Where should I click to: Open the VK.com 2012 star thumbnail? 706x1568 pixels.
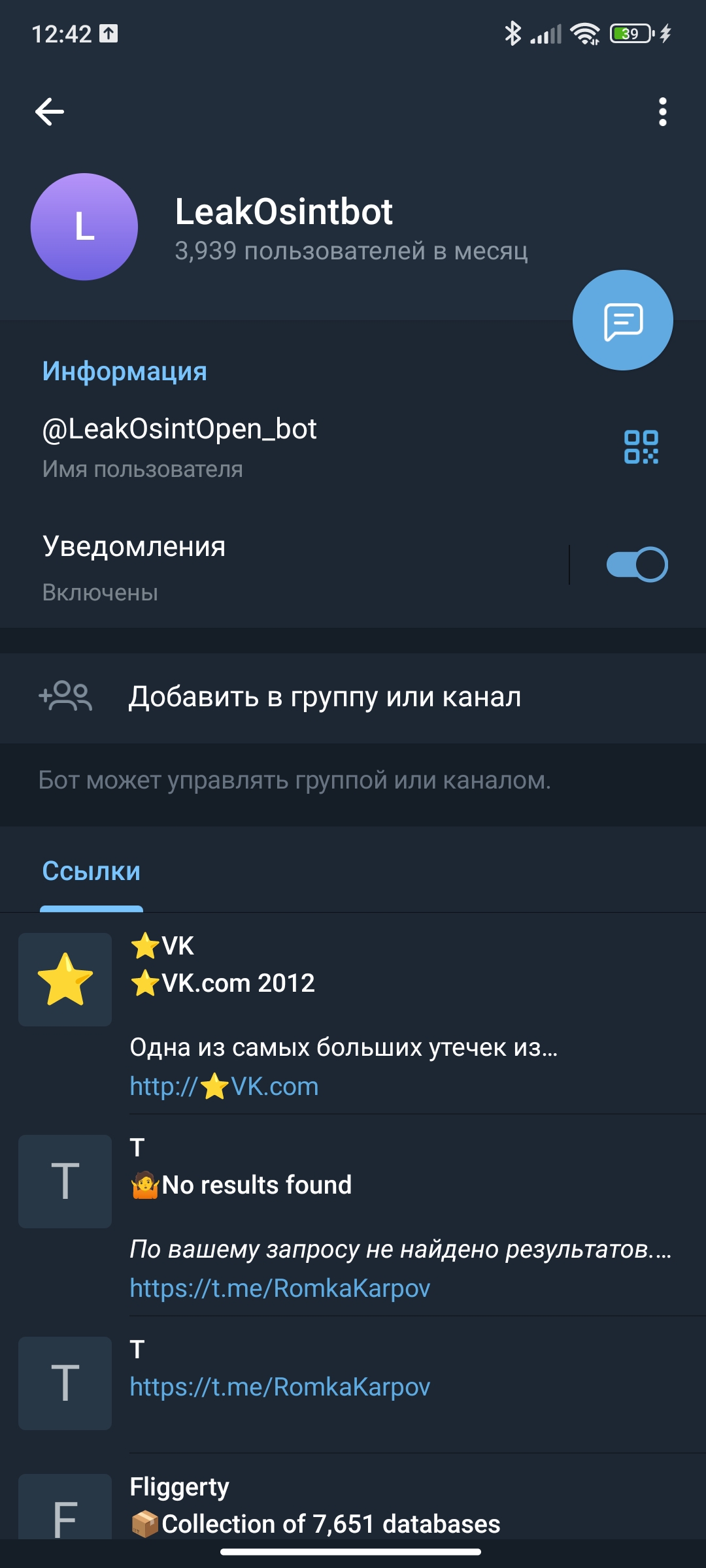click(65, 979)
